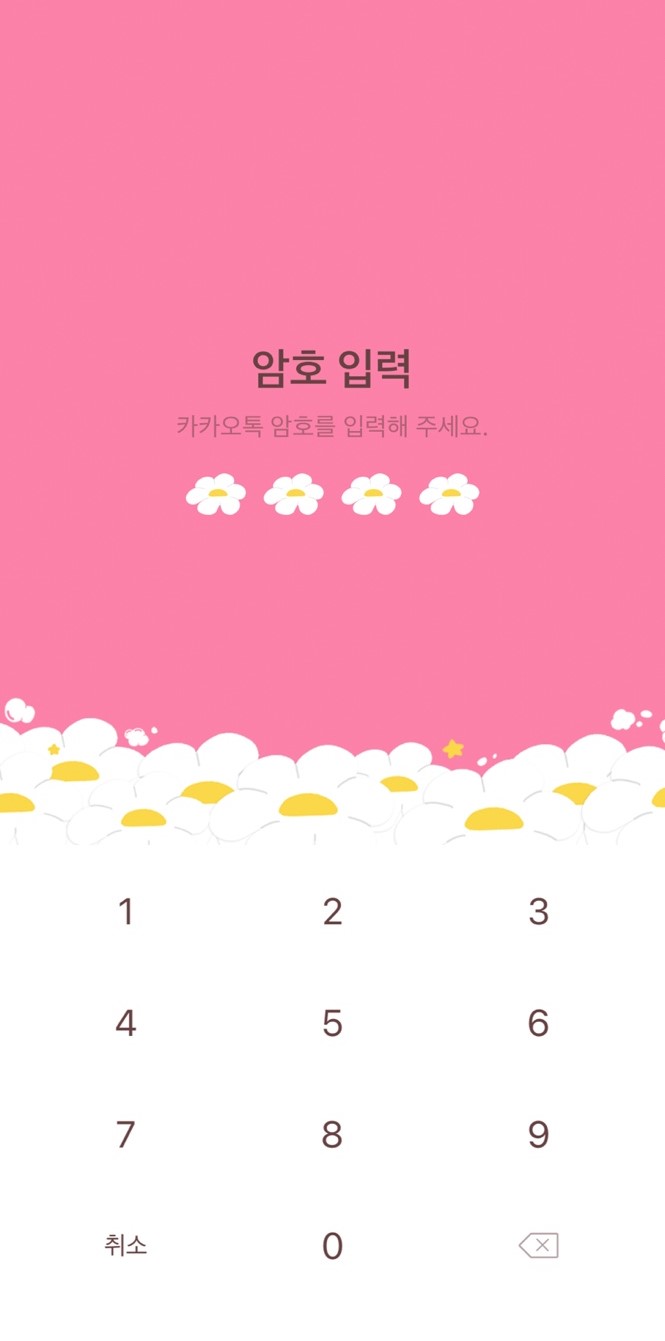This screenshot has width=665, height=1341.
Task: Enter number 4 for the passcode
Action: [126, 1023]
